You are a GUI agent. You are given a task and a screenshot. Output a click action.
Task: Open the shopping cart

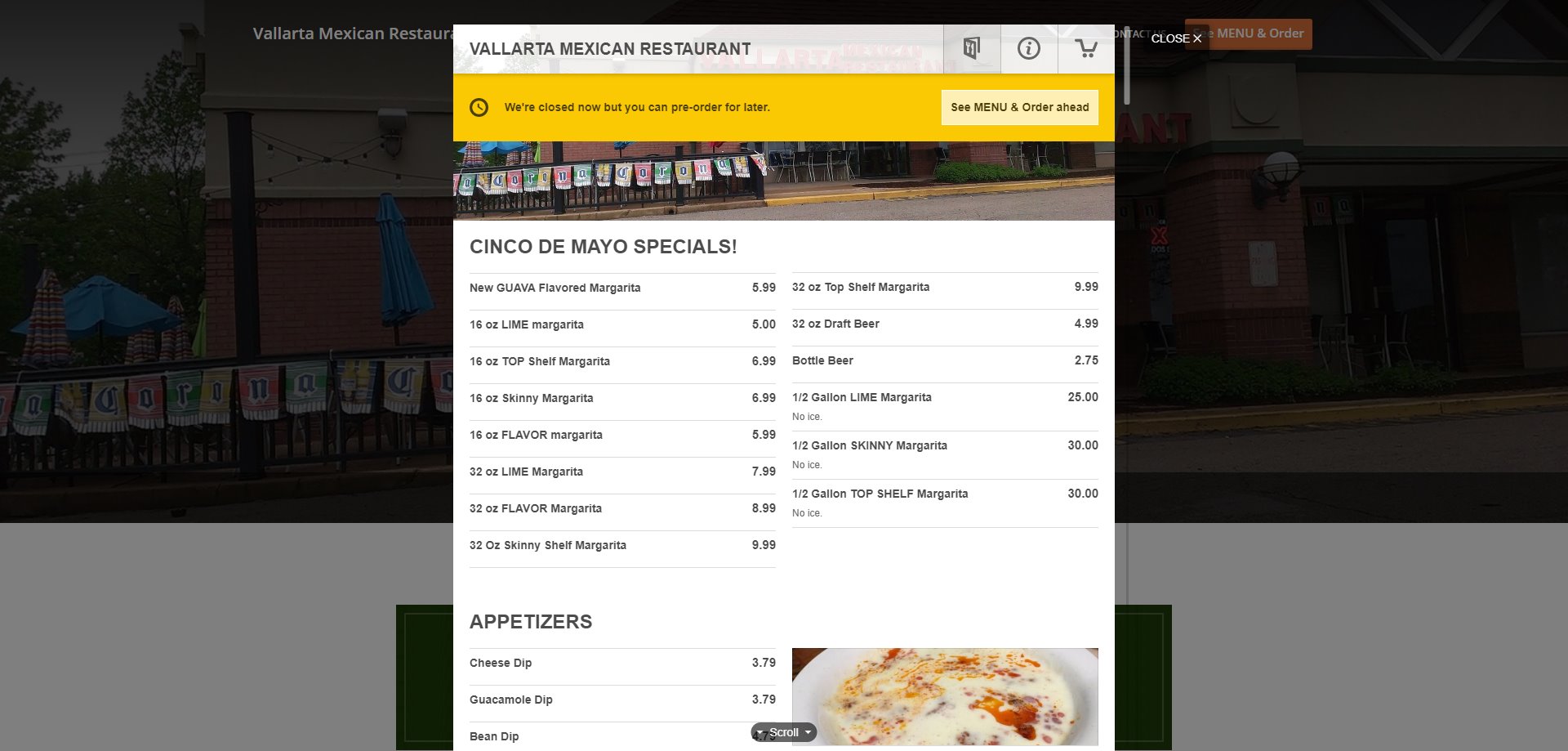(1086, 49)
